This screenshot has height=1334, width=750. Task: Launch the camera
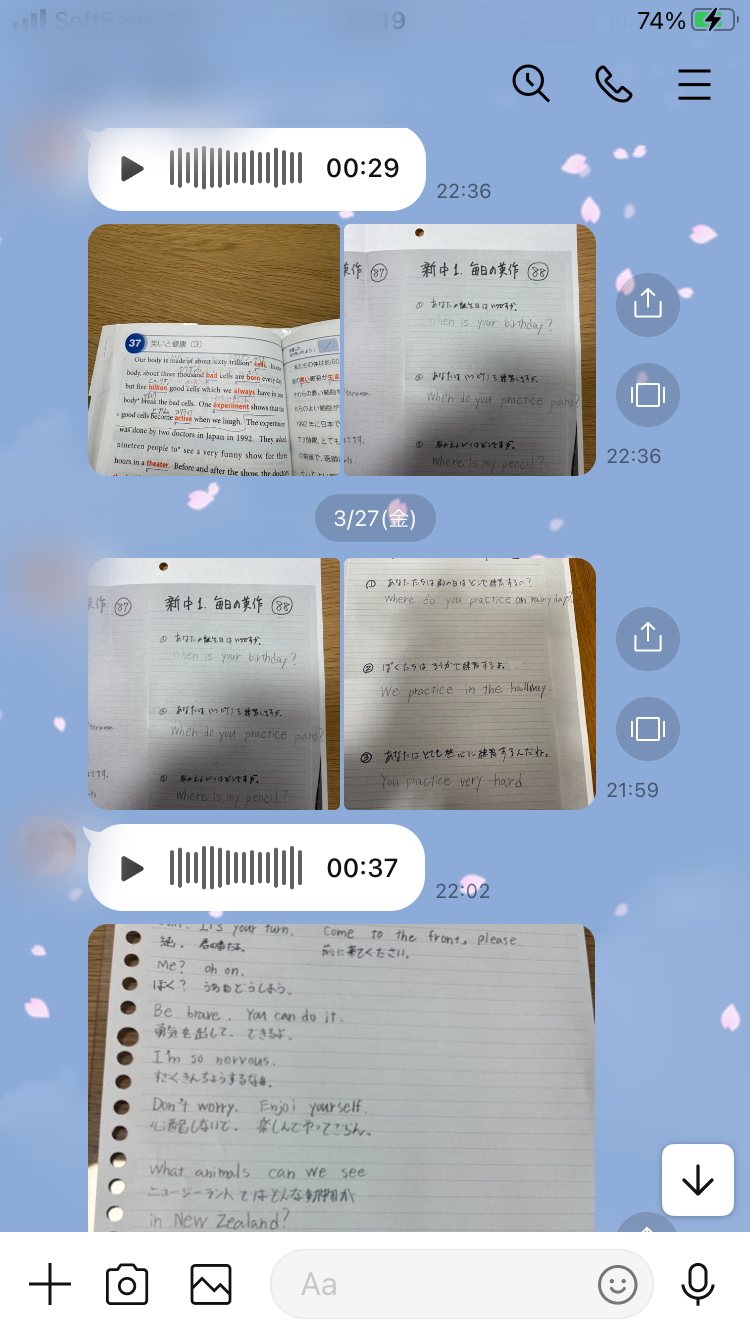click(127, 1283)
